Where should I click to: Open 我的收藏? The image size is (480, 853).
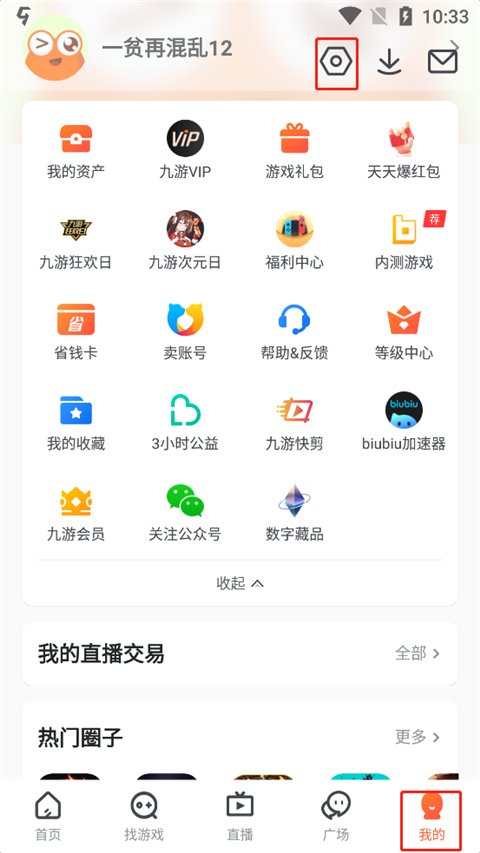(76, 422)
